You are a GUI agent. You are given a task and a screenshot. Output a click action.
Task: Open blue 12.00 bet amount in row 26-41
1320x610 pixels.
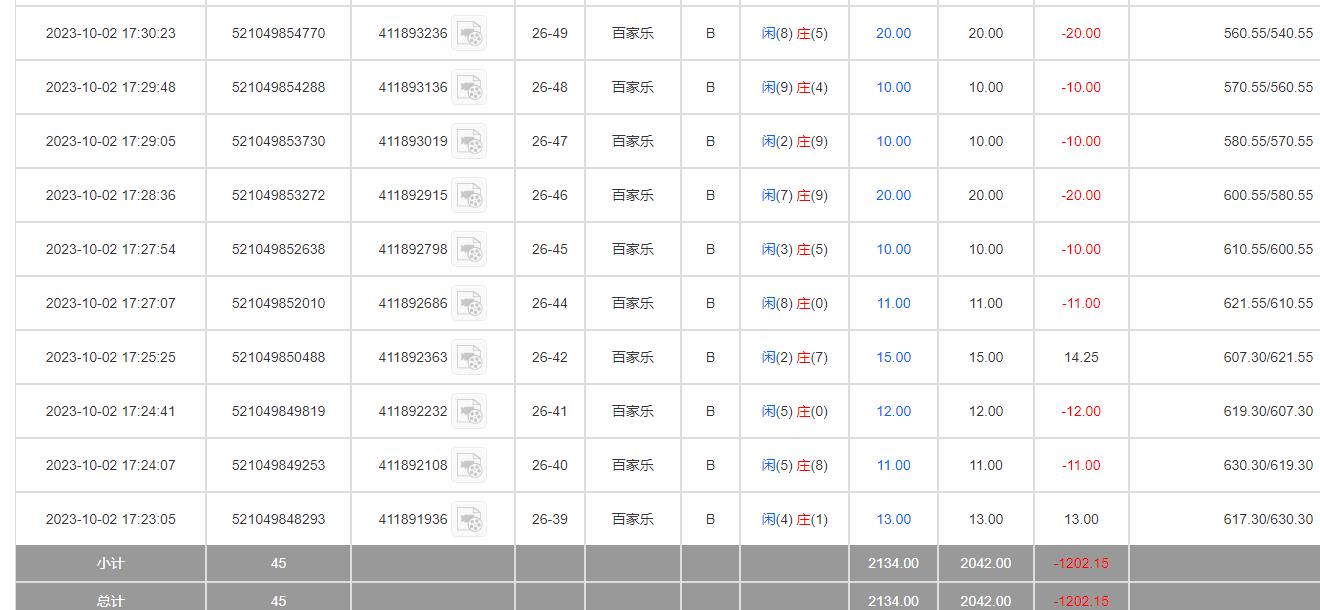893,411
